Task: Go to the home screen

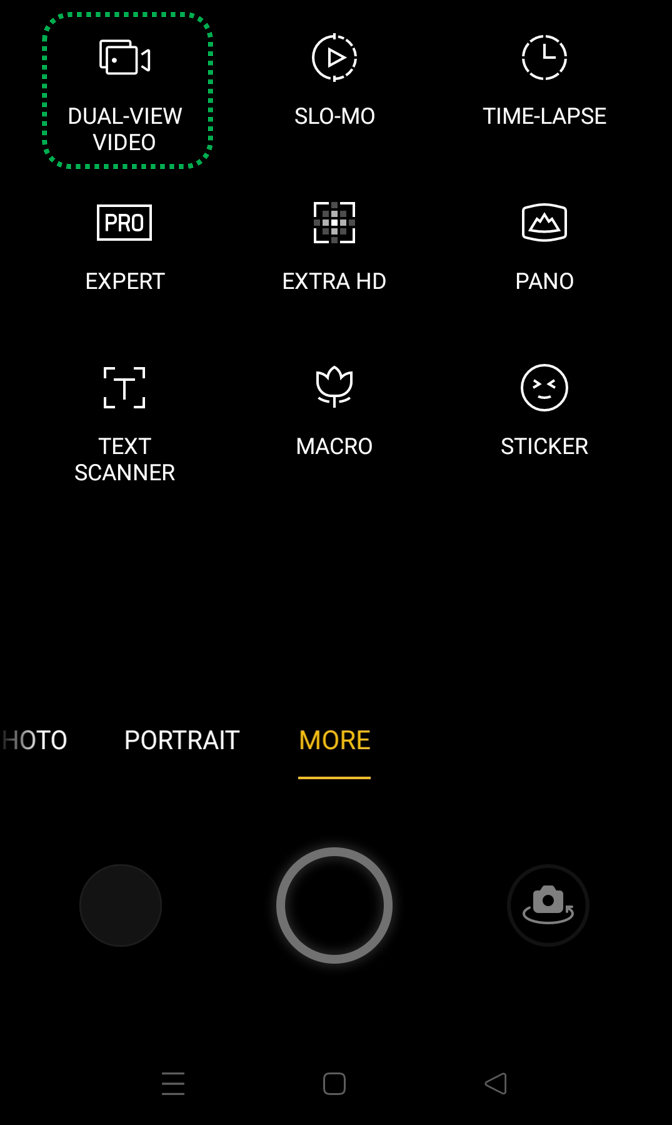Action: point(334,1083)
